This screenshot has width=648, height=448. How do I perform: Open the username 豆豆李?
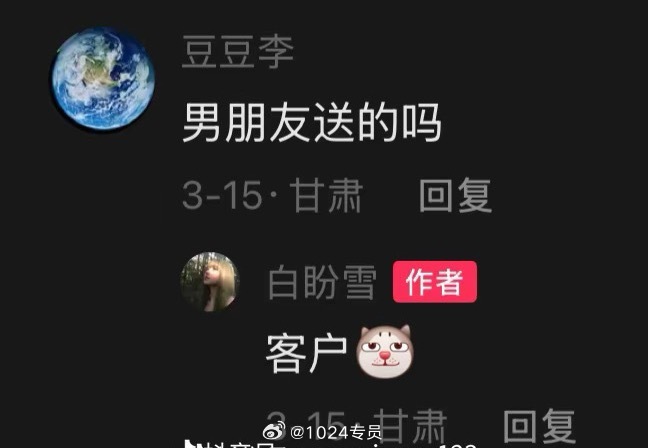(237, 54)
